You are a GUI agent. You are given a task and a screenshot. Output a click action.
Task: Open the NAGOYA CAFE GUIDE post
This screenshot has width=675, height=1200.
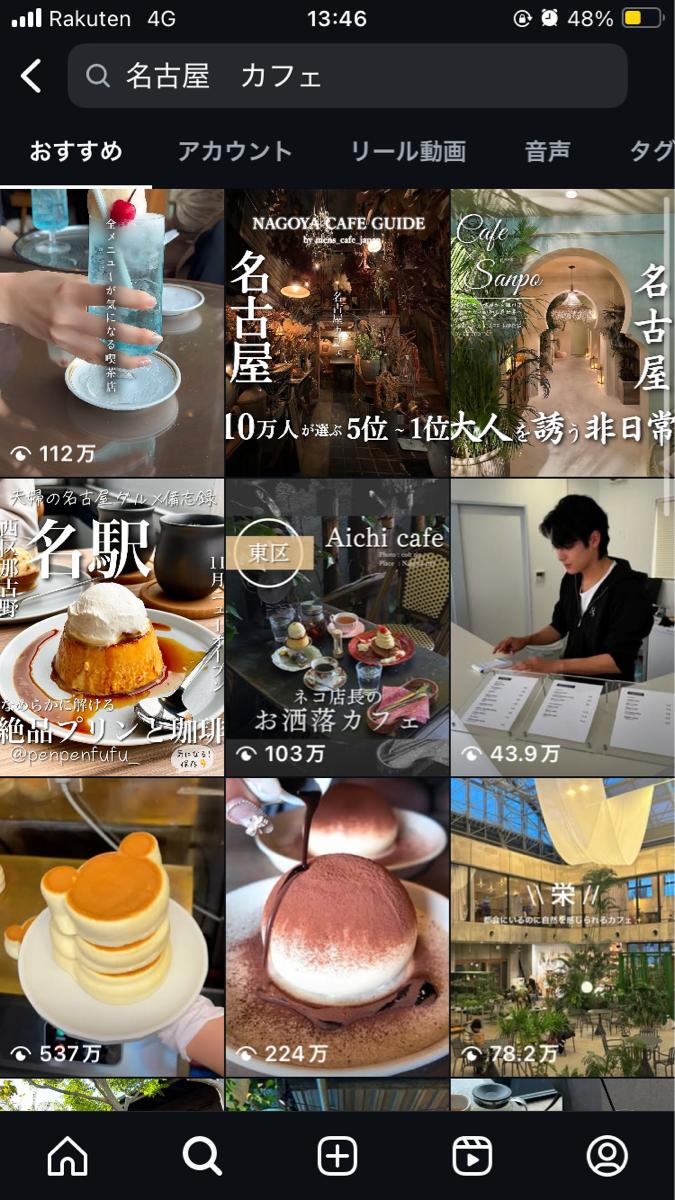[x=337, y=333]
